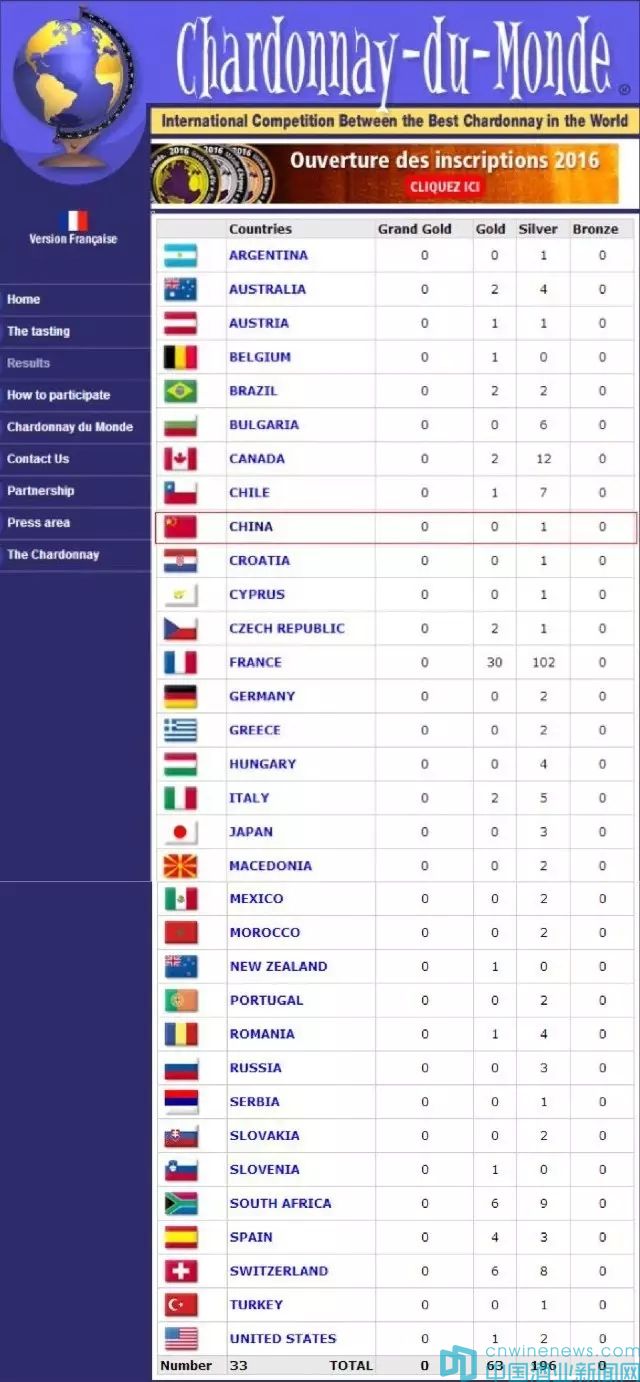Select the UNITED STATES link
This screenshot has width=640, height=1382.
(x=283, y=1338)
